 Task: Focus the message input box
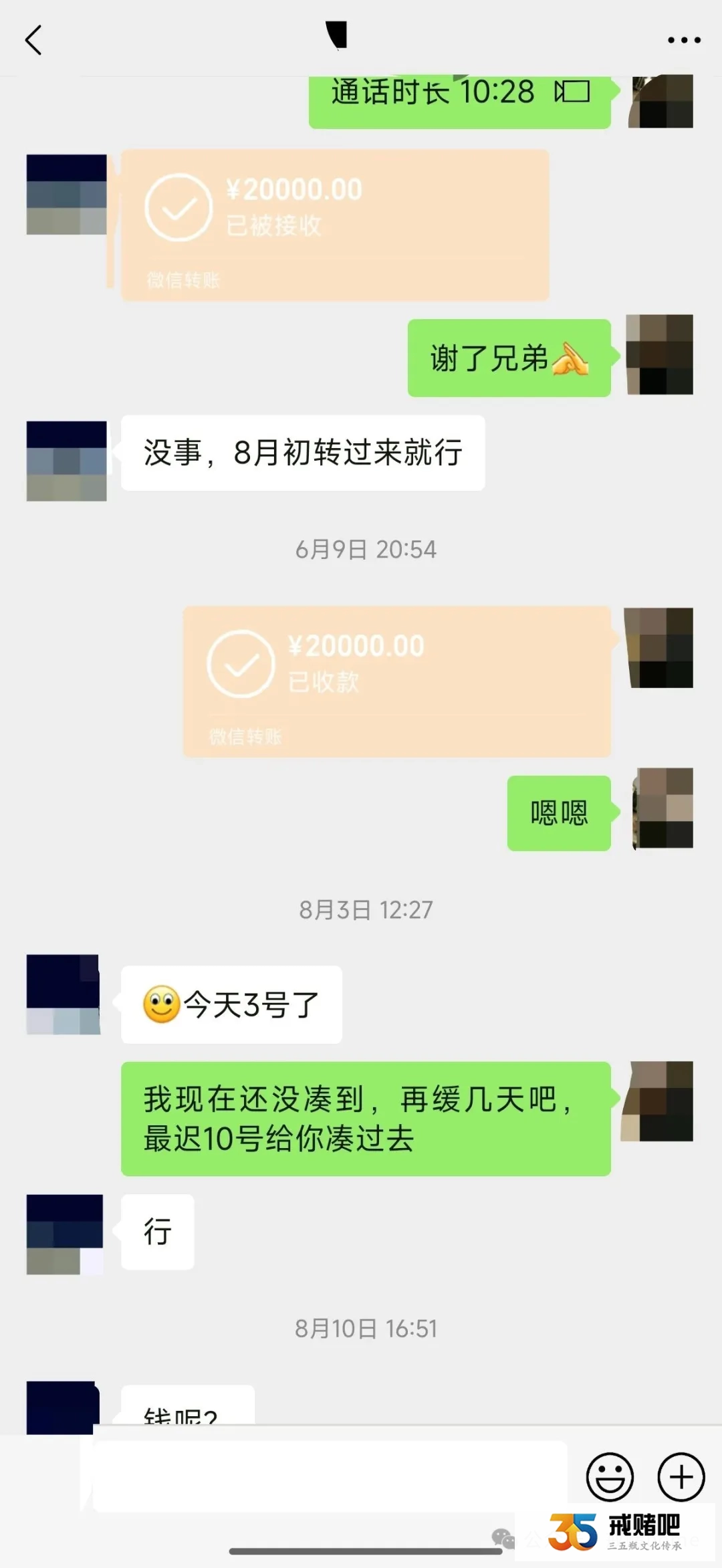tap(330, 1476)
